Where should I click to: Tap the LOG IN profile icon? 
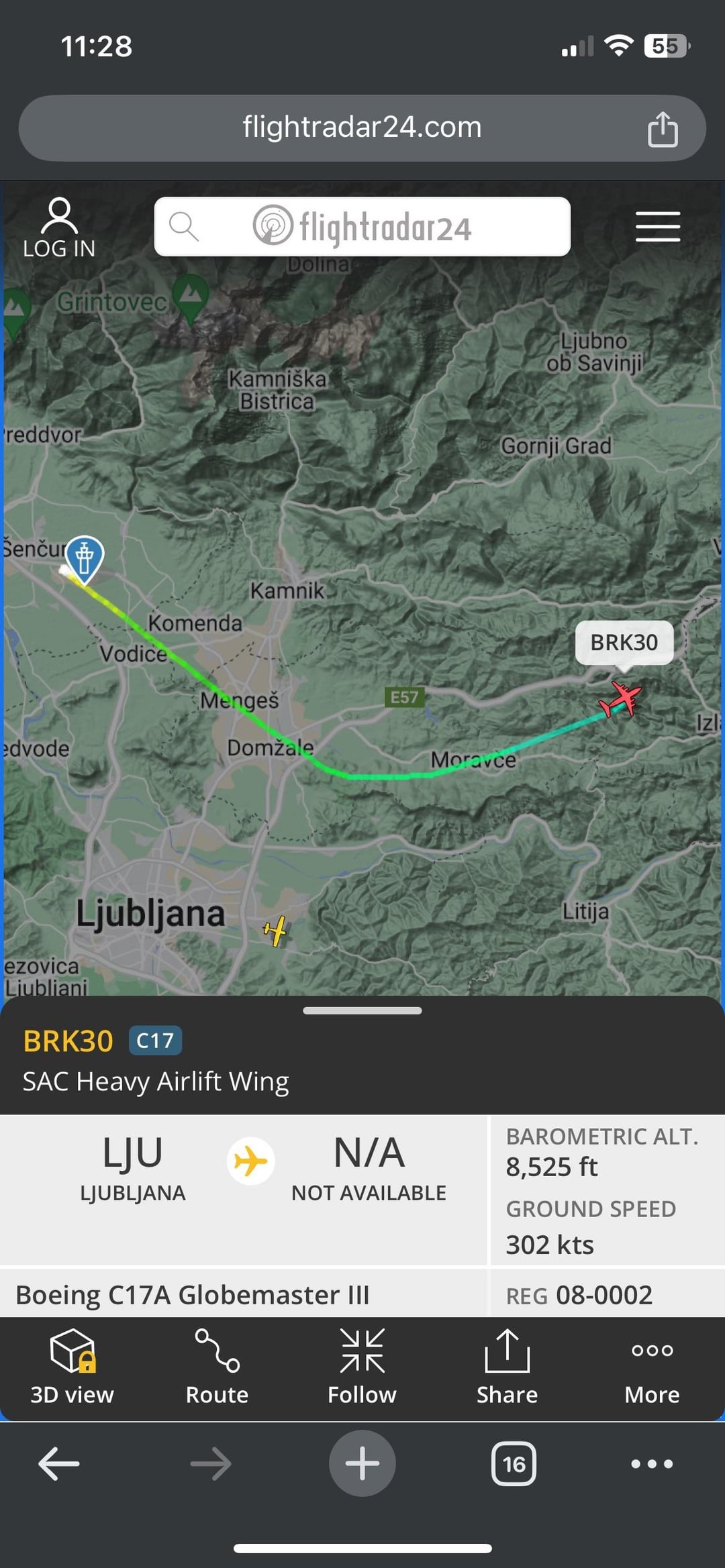59,227
